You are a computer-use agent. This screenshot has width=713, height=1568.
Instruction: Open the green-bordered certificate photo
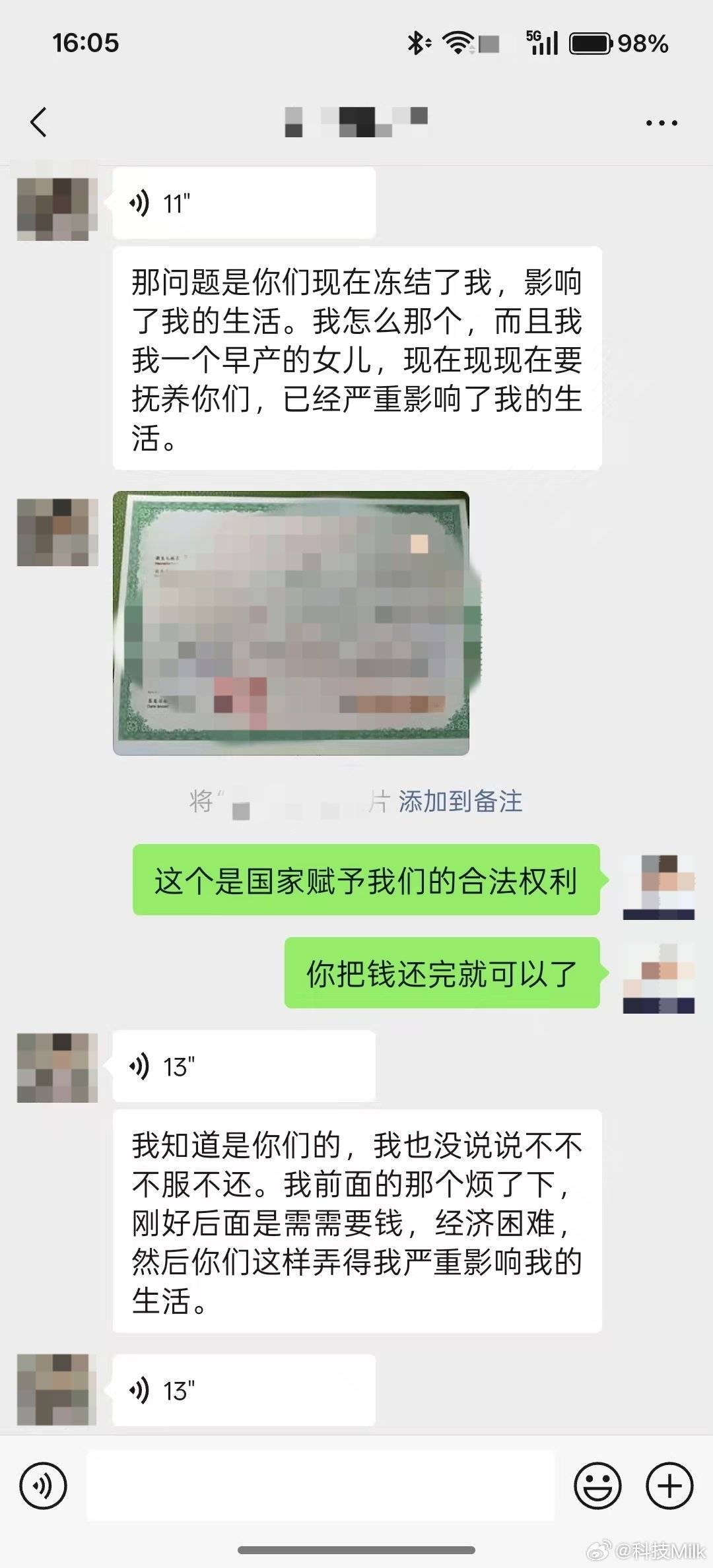point(291,623)
